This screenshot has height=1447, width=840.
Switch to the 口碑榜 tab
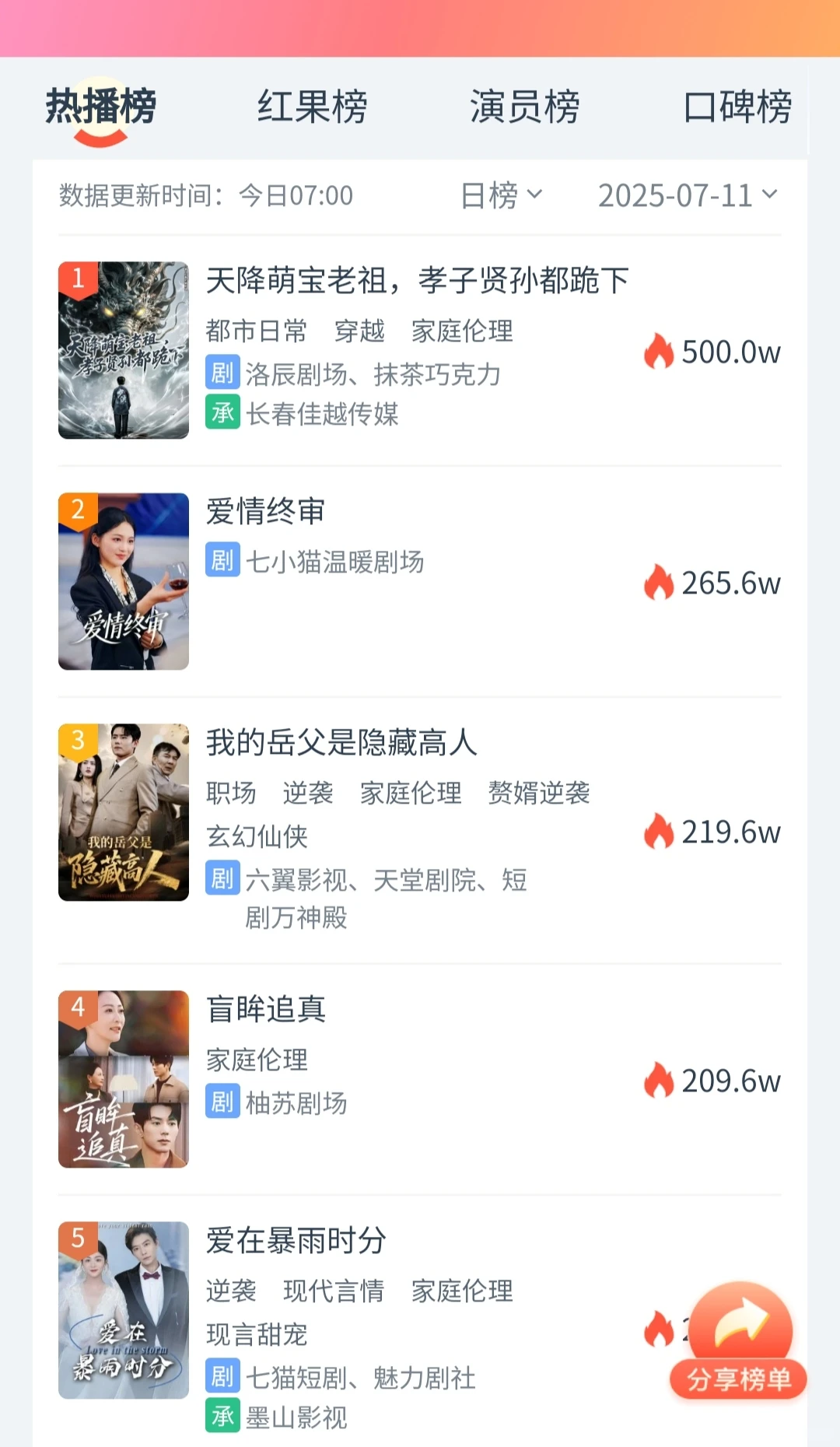coord(737,107)
